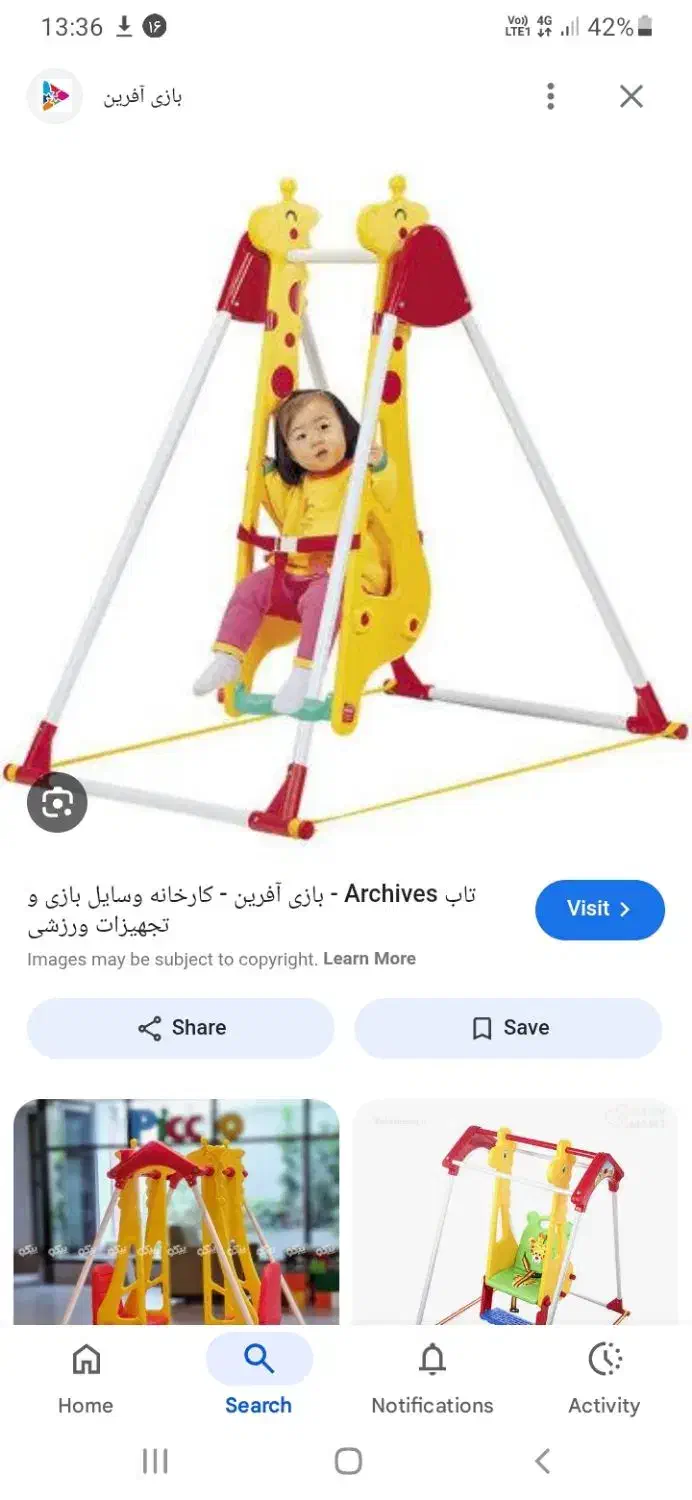Open the Learn More copyright link
692x1500 pixels.
(369, 958)
